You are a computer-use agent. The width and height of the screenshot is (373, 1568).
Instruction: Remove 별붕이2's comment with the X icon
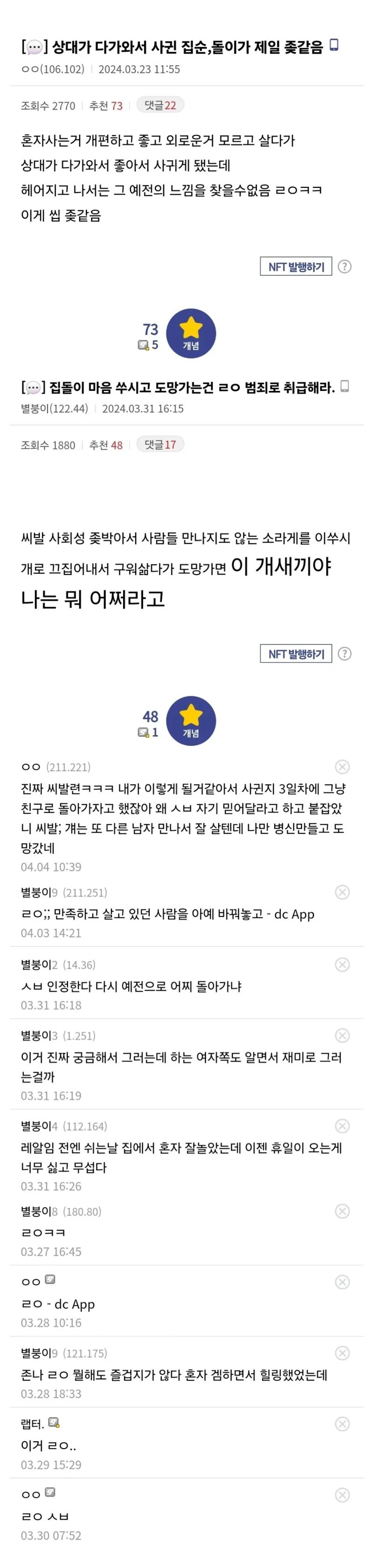[x=343, y=965]
